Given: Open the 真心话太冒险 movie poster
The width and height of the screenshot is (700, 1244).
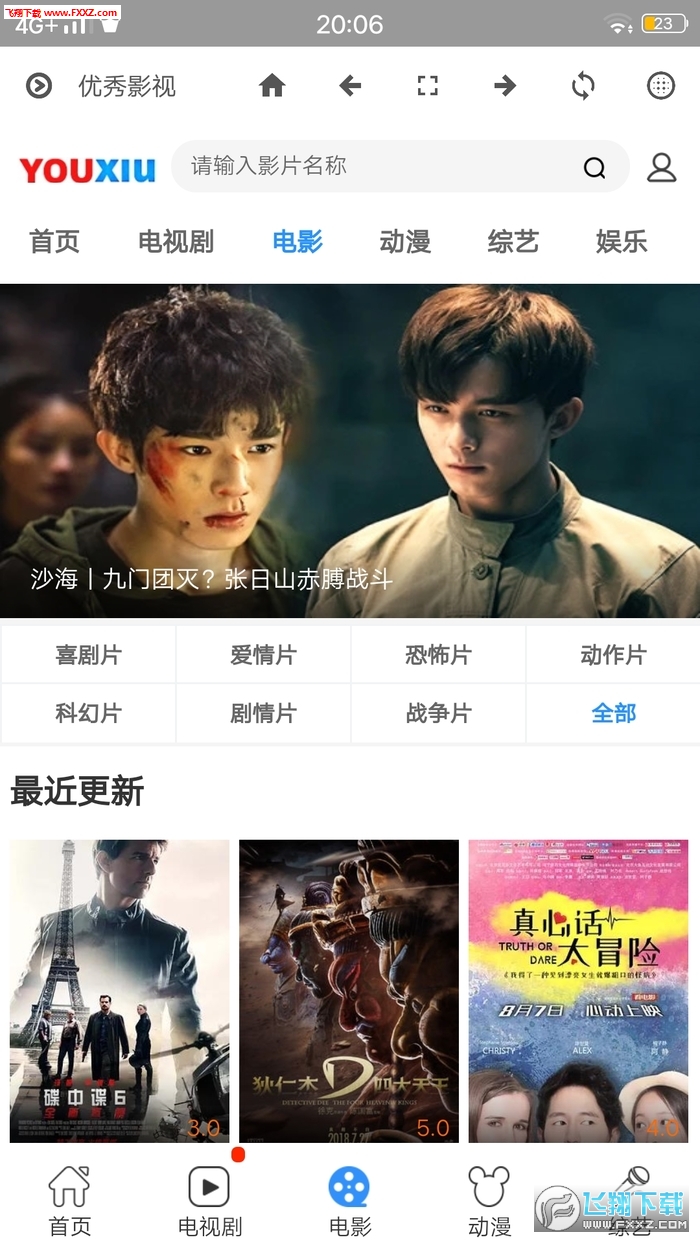Looking at the screenshot, I should pyautogui.click(x=578, y=990).
